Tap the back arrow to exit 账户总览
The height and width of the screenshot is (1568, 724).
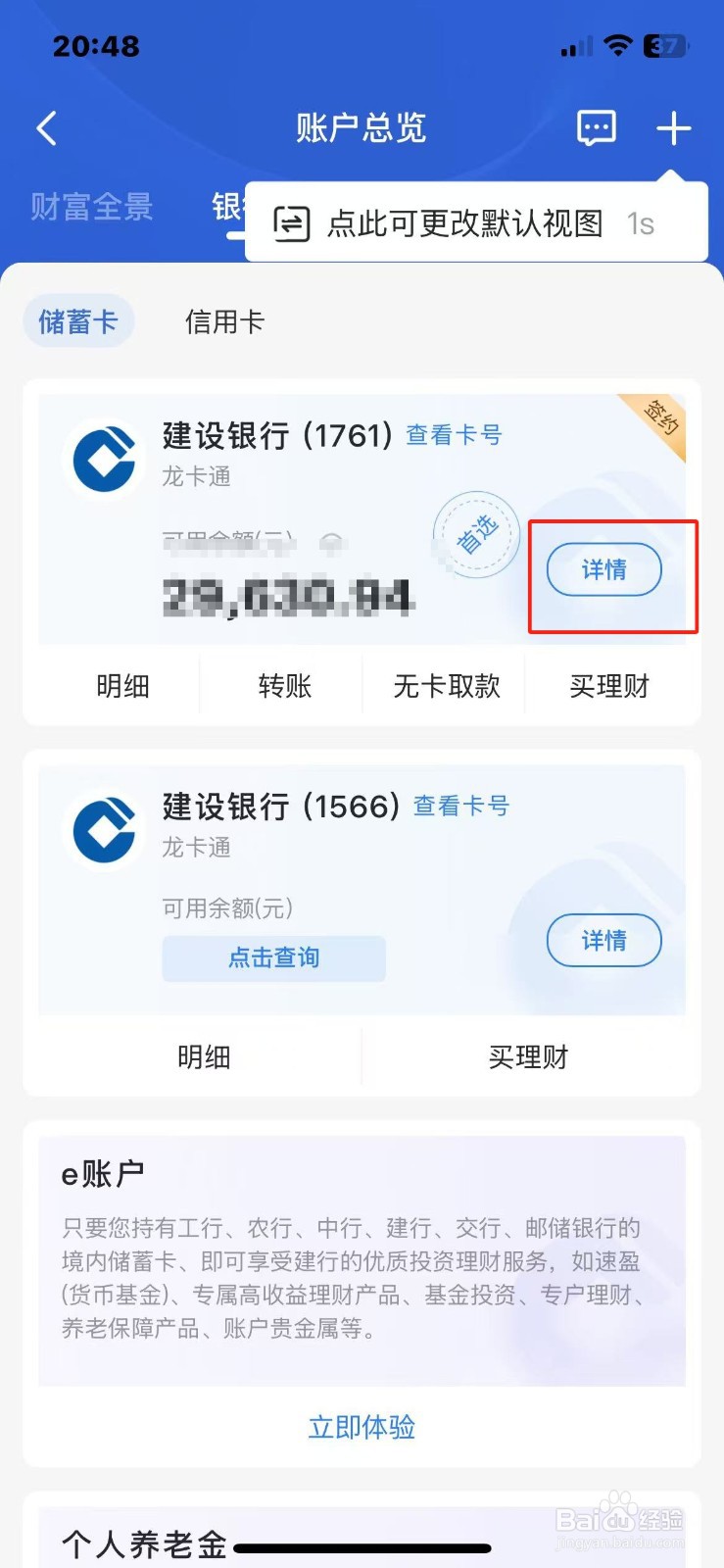click(45, 128)
